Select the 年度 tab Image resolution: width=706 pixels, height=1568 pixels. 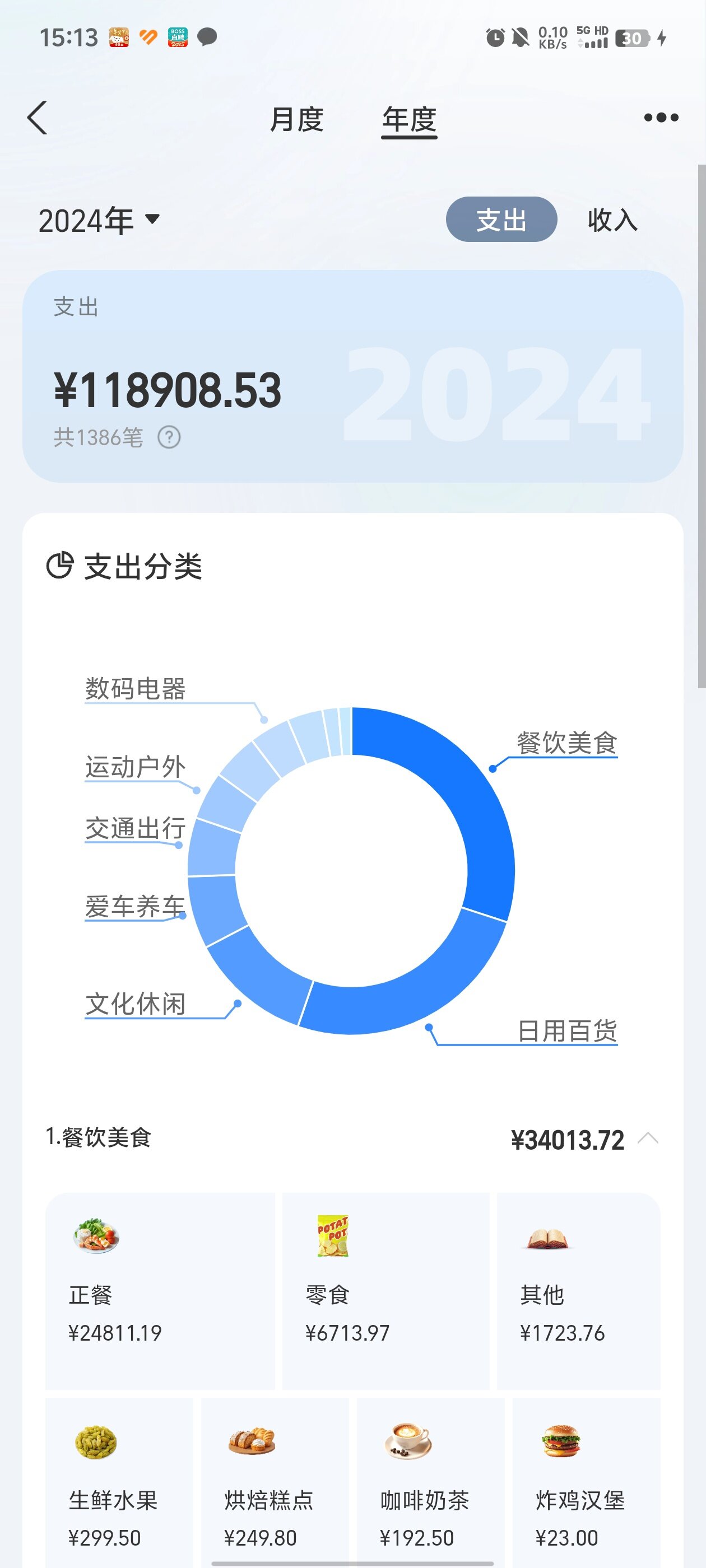410,120
